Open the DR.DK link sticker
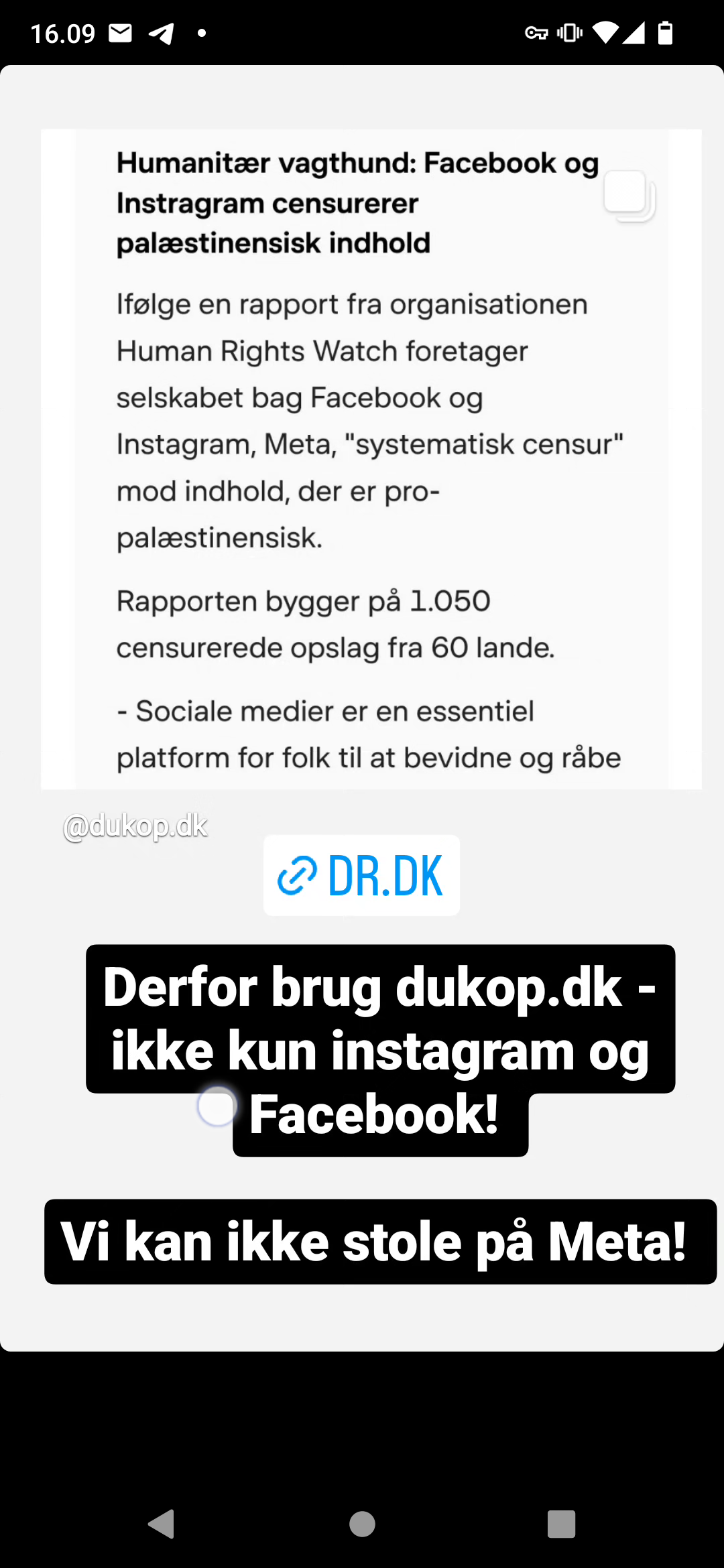 pyautogui.click(x=361, y=875)
